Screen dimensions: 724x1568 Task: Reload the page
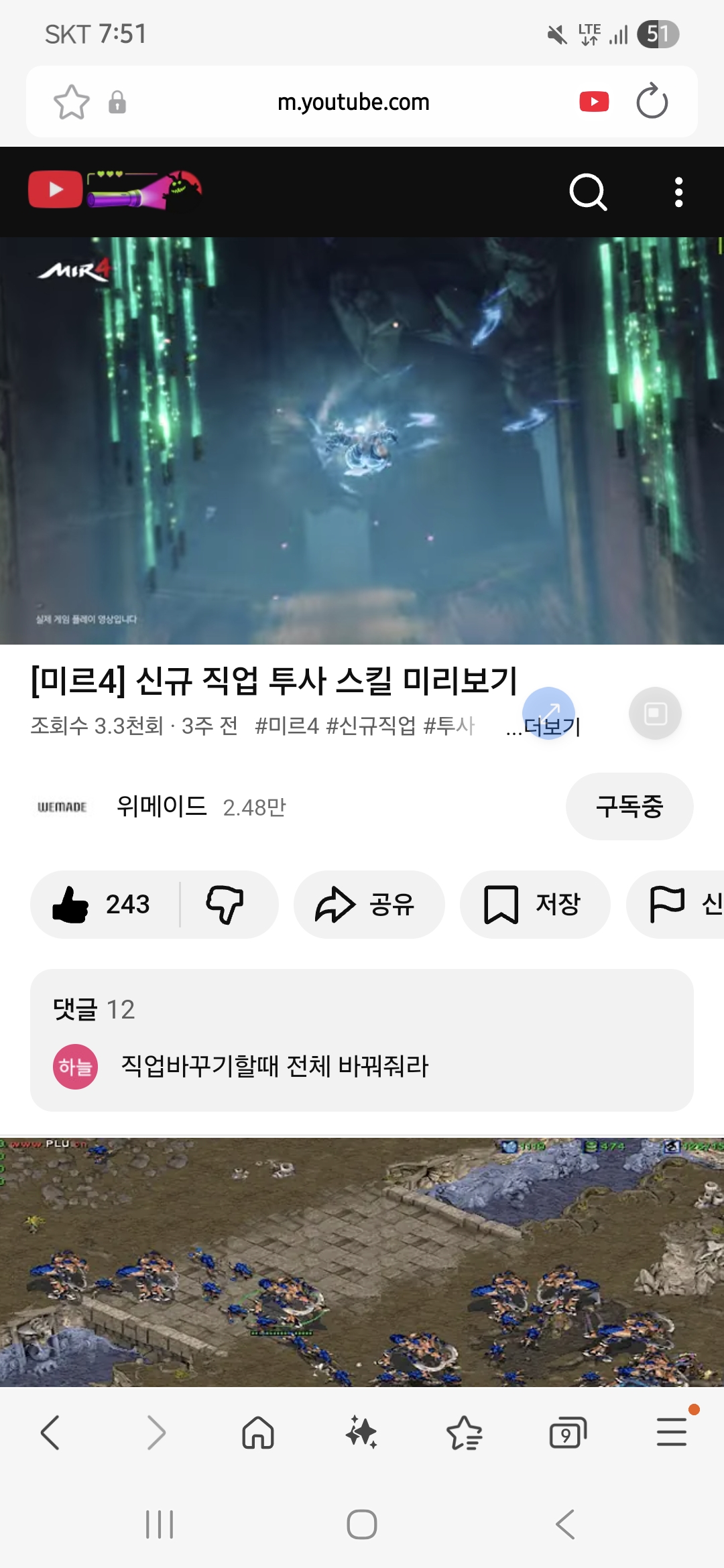pyautogui.click(x=652, y=102)
